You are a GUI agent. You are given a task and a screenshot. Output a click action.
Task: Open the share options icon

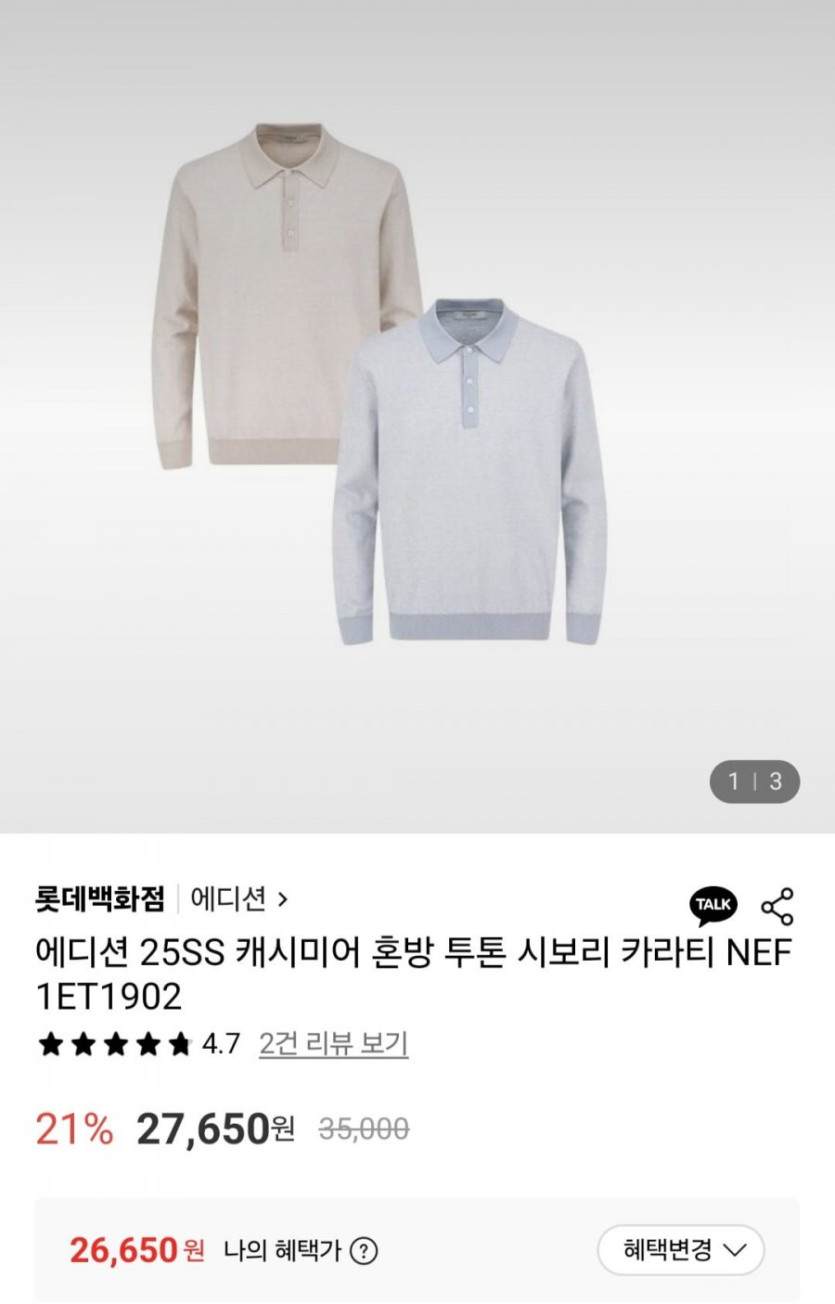(777, 906)
